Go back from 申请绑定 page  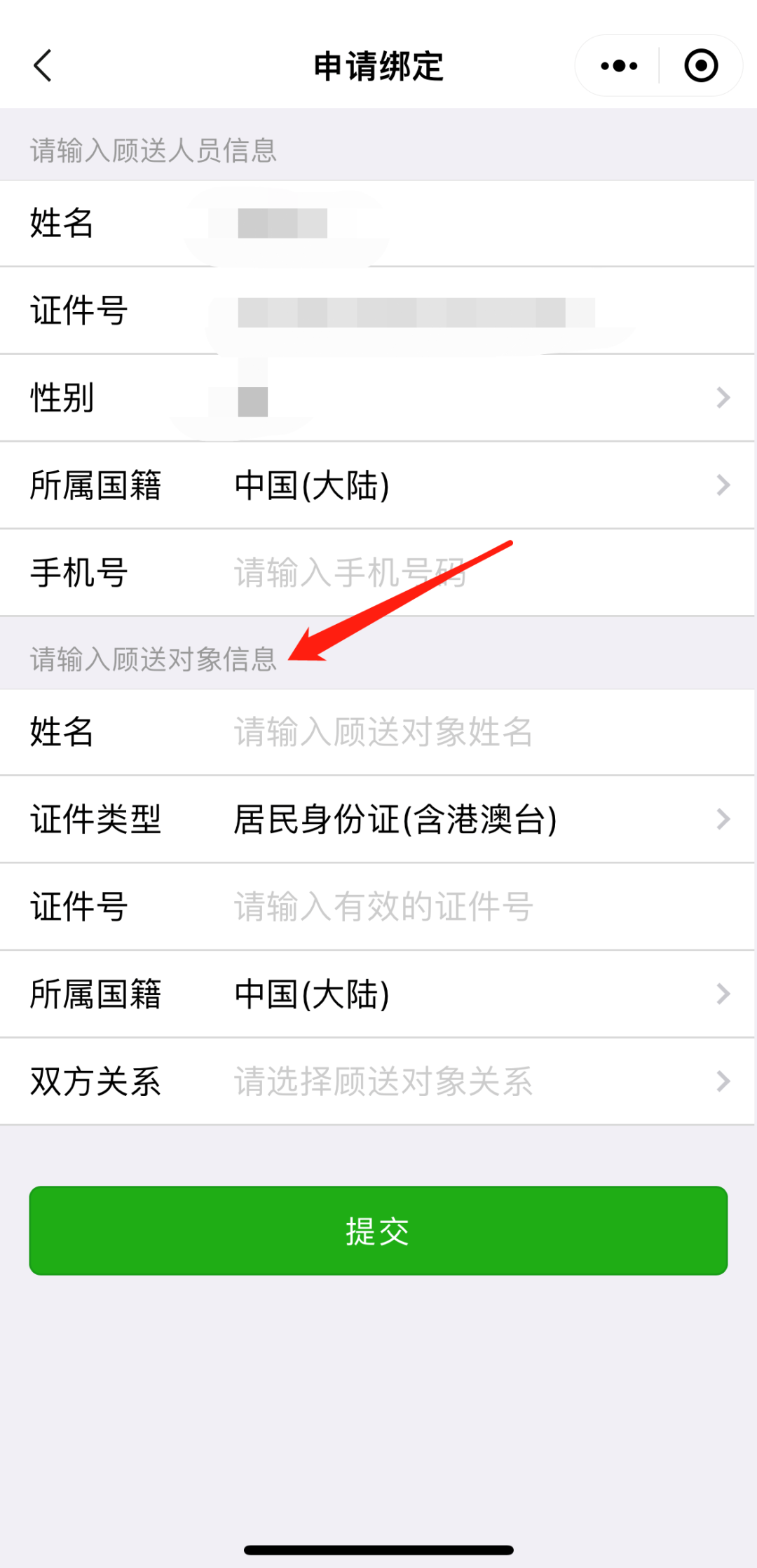click(x=43, y=66)
